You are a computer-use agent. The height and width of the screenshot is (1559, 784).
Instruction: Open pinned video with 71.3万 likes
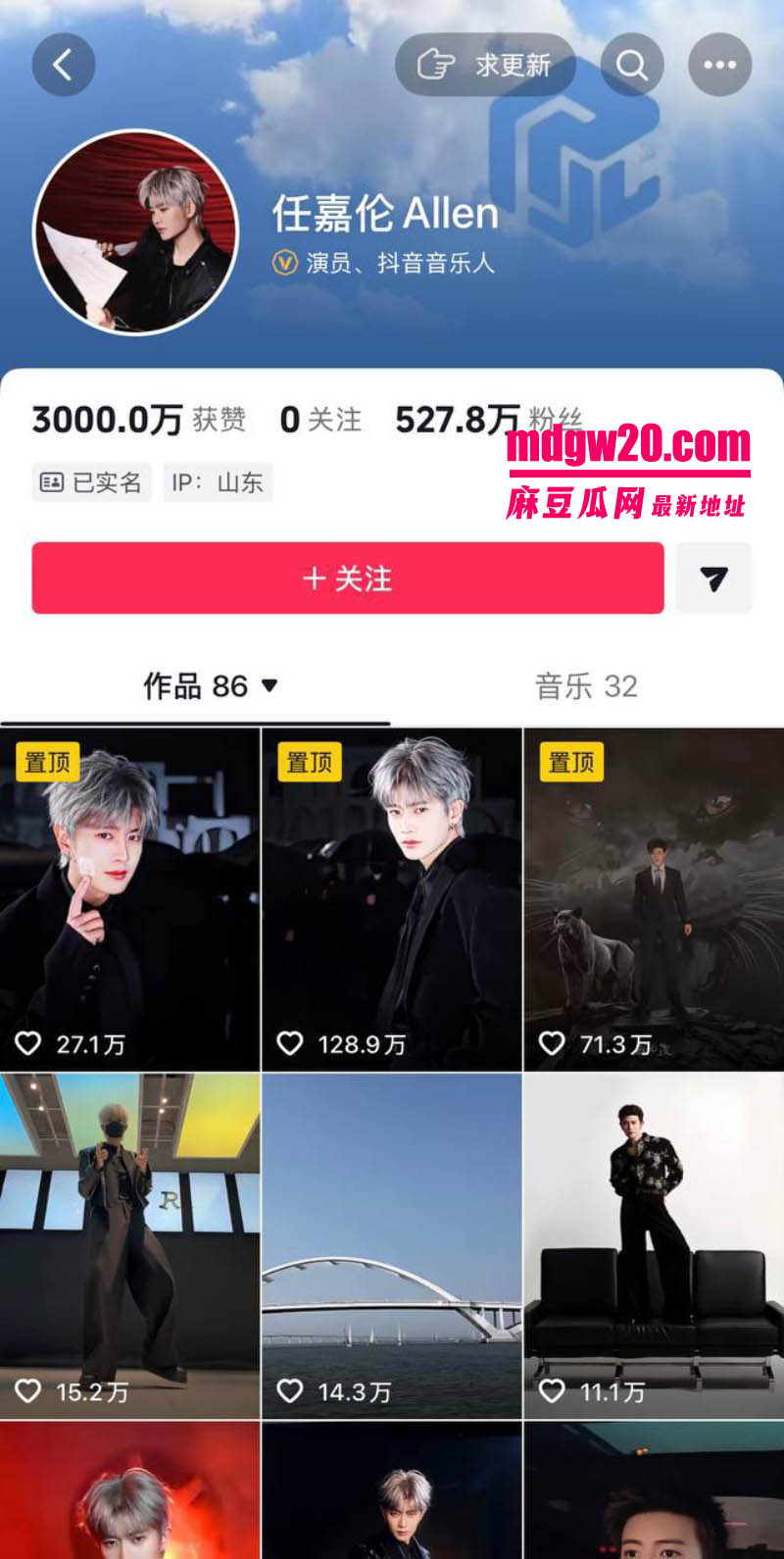tap(655, 899)
